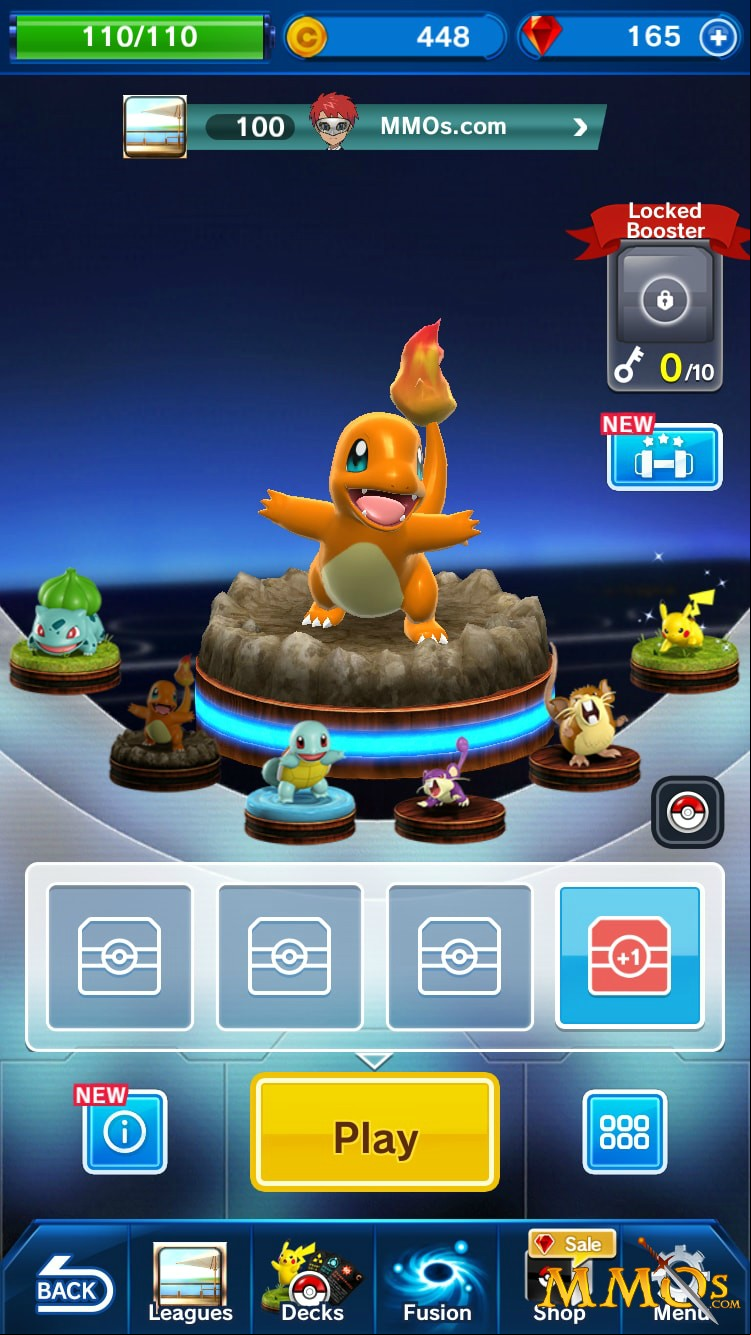
Task: Switch to the Decks tab
Action: [312, 1283]
